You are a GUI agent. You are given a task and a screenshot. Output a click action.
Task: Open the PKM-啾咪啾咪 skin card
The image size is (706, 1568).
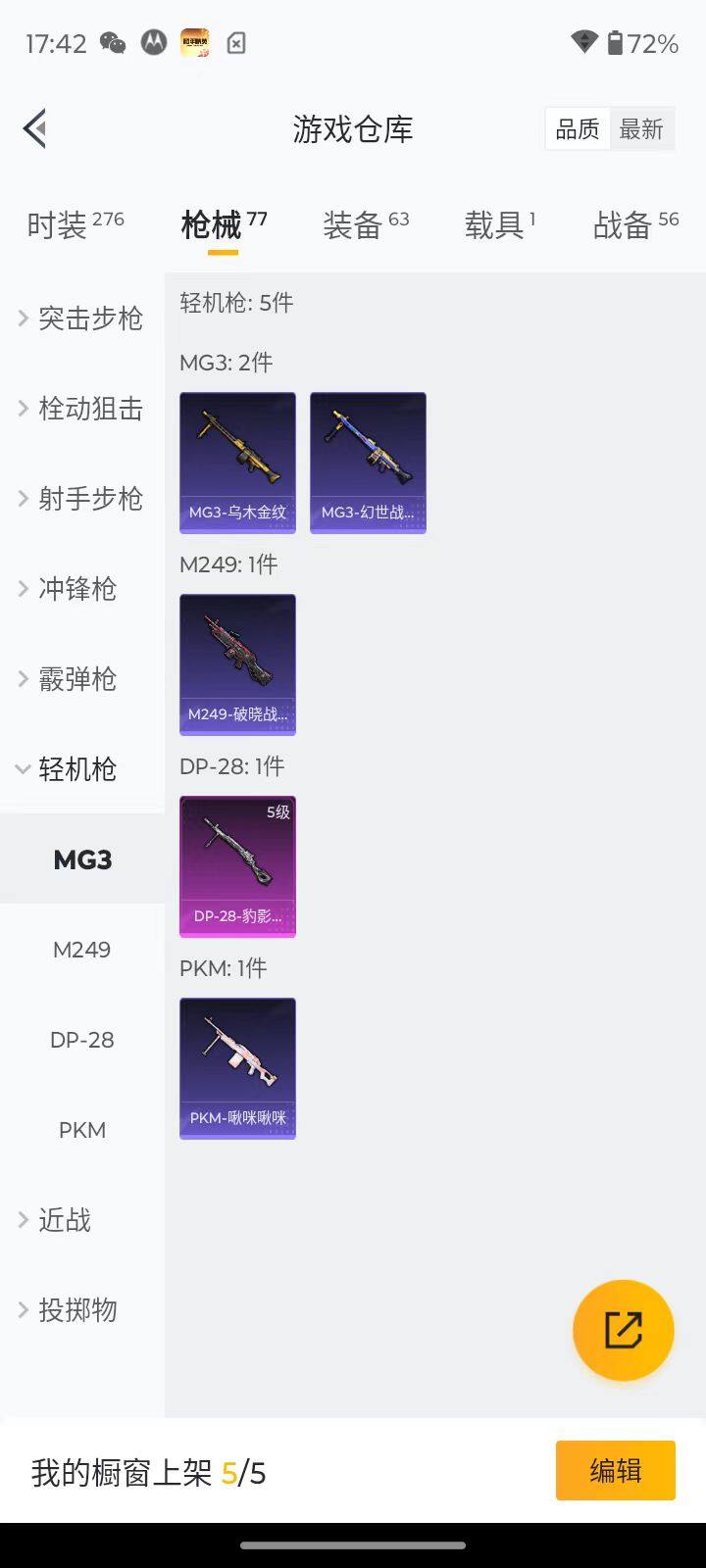tap(237, 1068)
